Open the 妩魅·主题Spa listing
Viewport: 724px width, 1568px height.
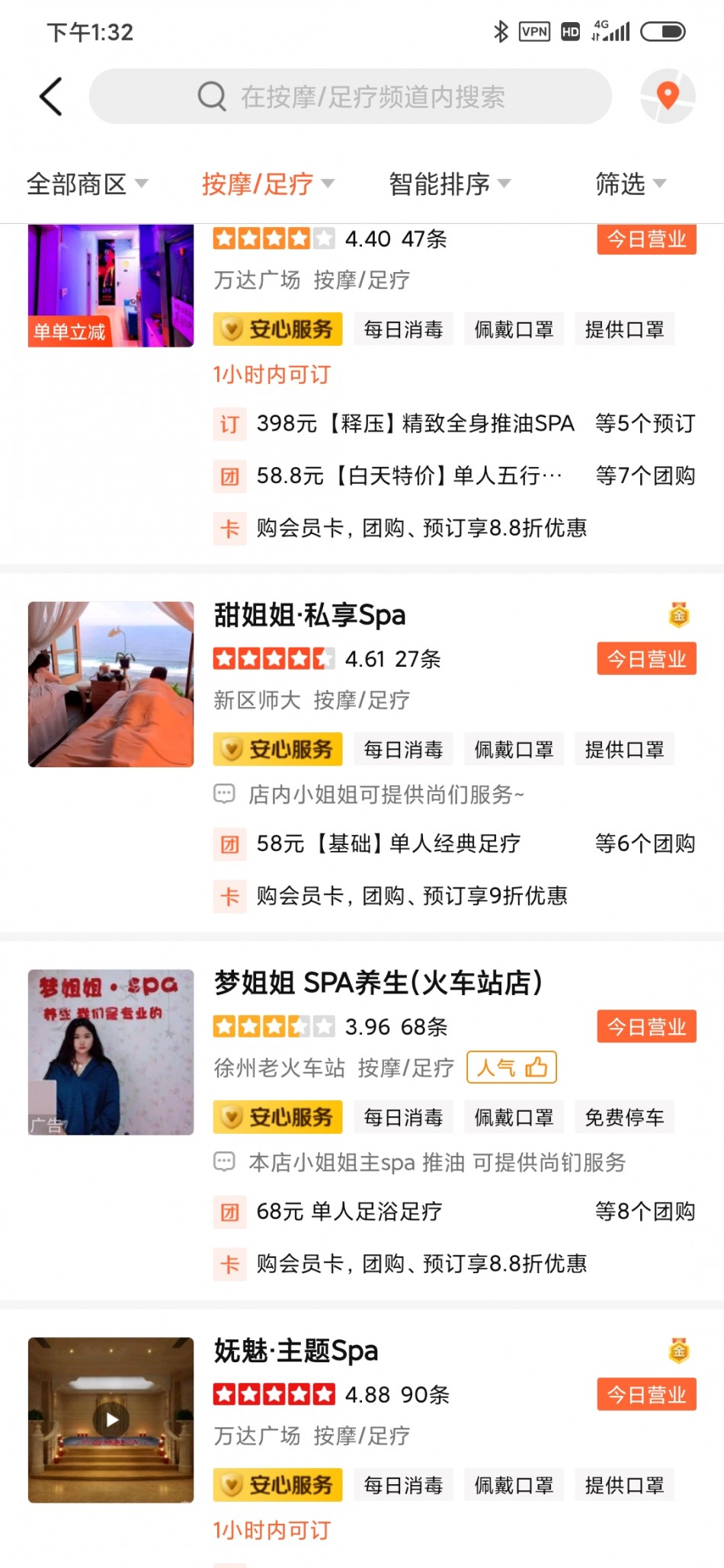click(x=296, y=1351)
